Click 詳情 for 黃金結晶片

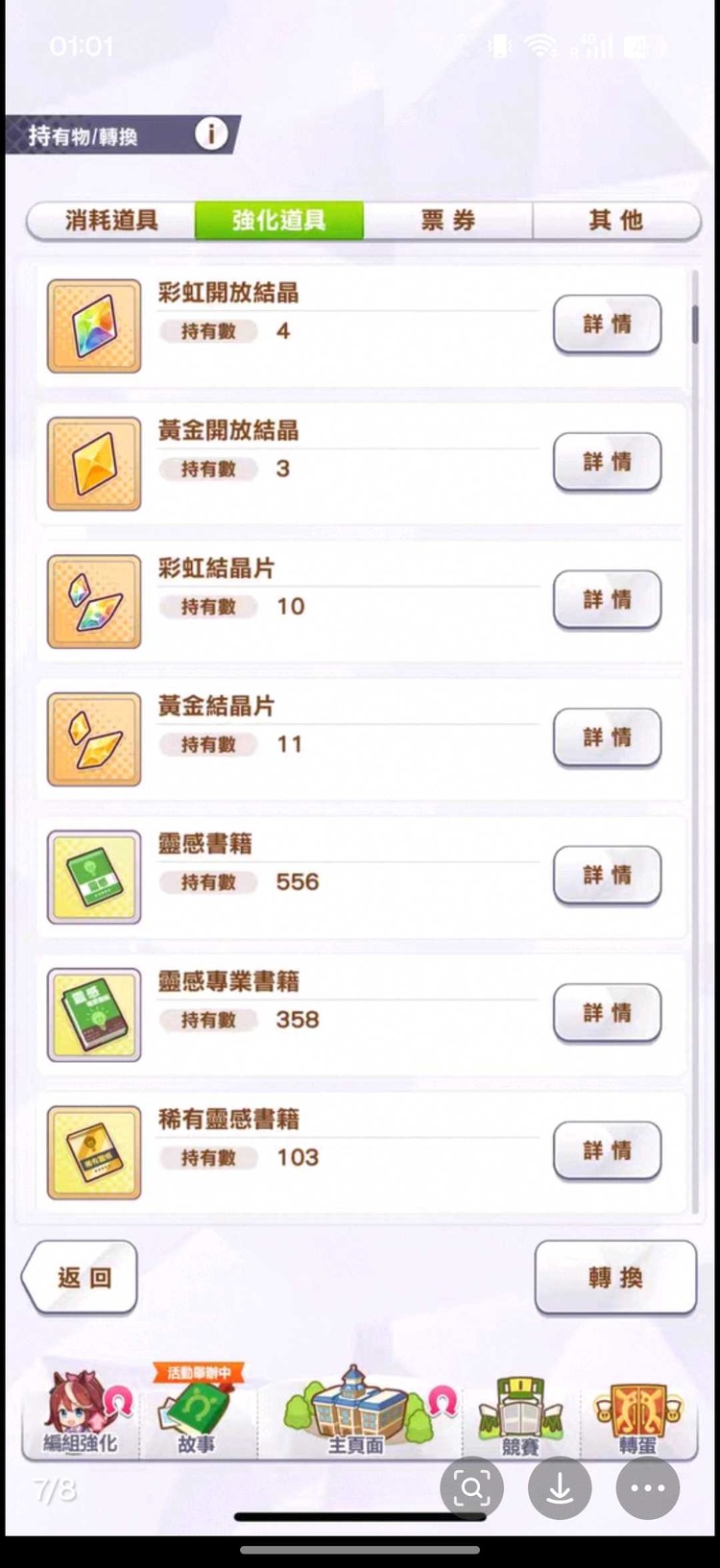607,738
